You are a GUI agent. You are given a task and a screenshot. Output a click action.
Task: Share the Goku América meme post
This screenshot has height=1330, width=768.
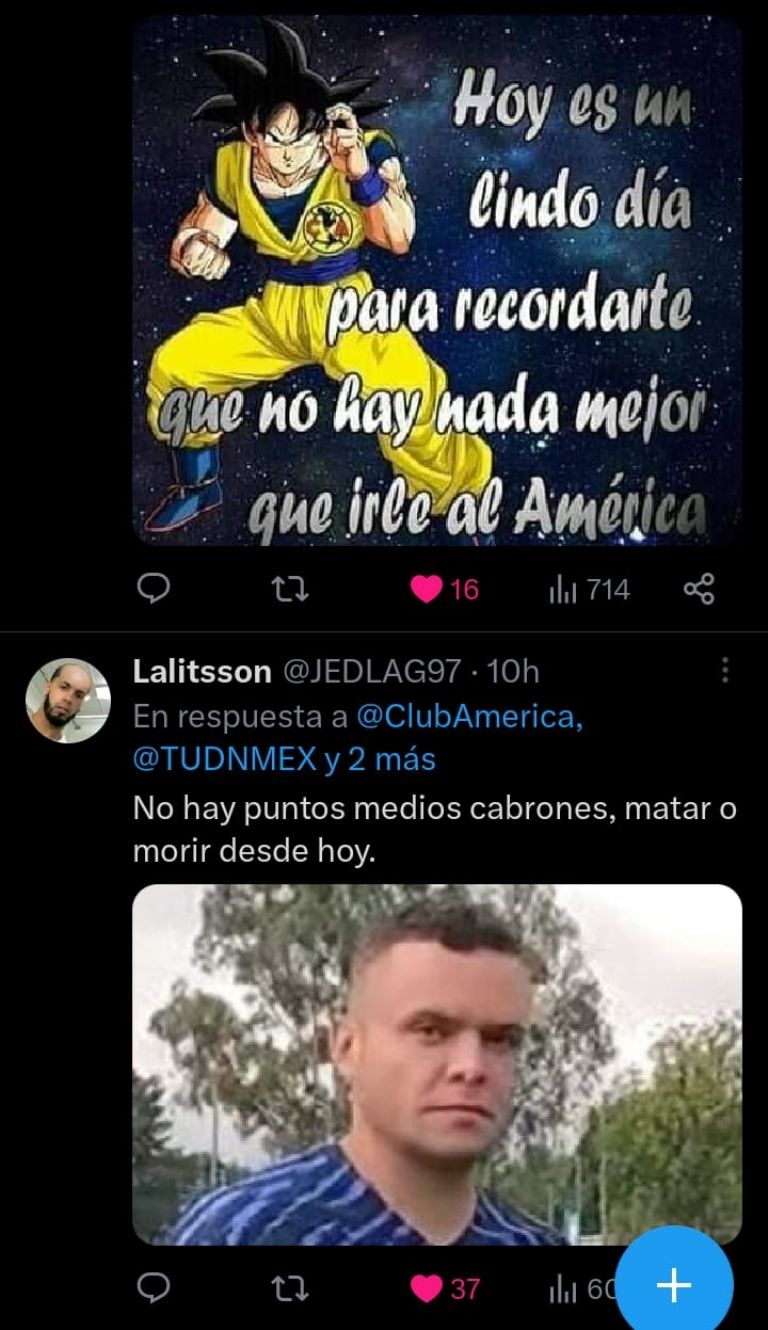coord(699,590)
